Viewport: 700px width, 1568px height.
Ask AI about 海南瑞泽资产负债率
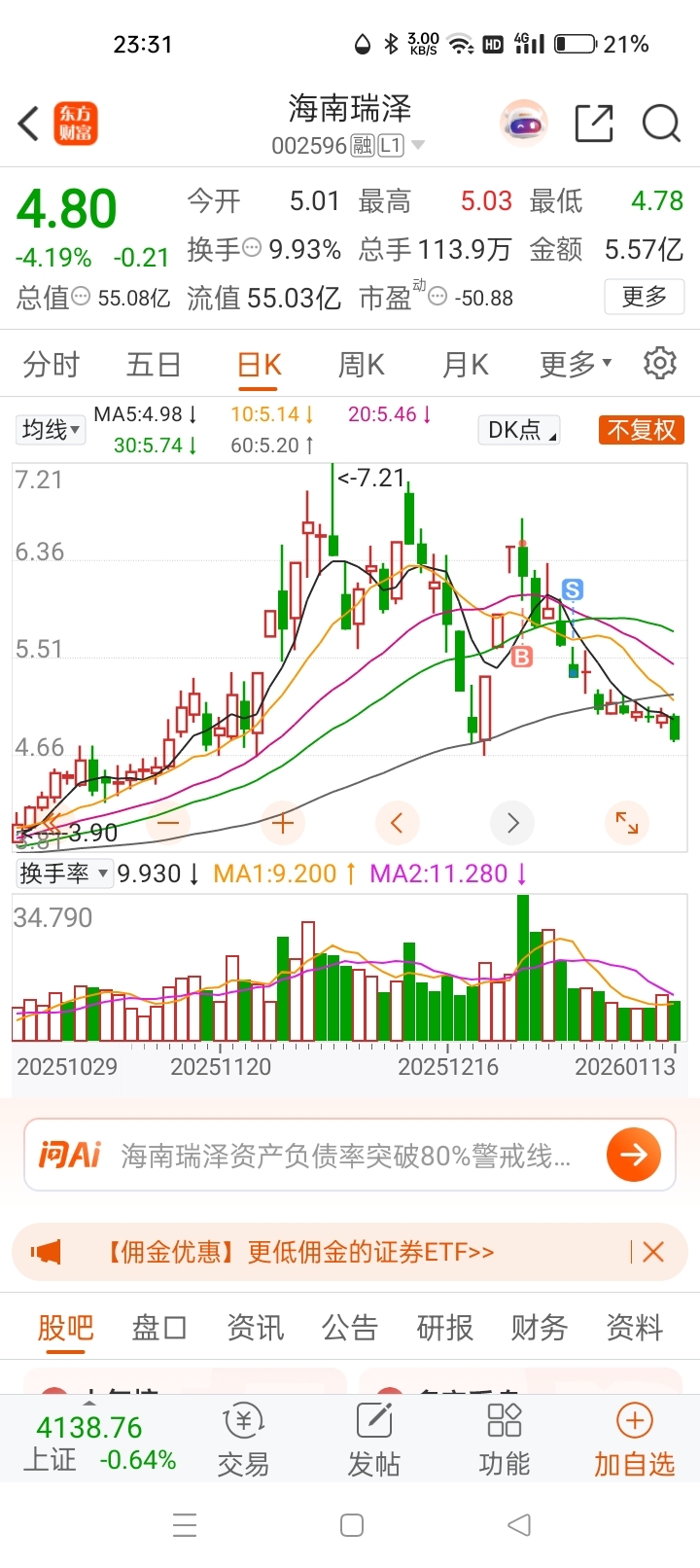[350, 1155]
